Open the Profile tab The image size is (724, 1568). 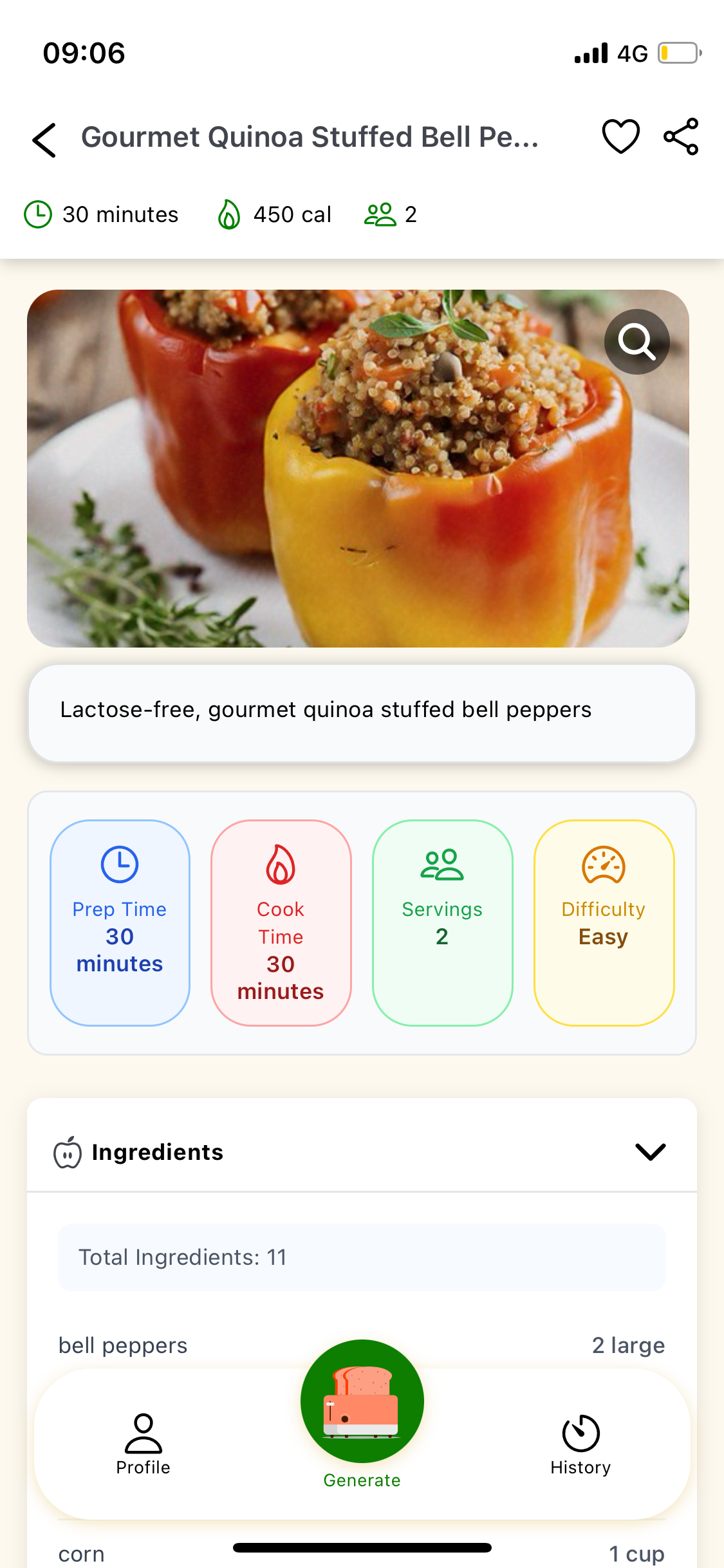(143, 1444)
